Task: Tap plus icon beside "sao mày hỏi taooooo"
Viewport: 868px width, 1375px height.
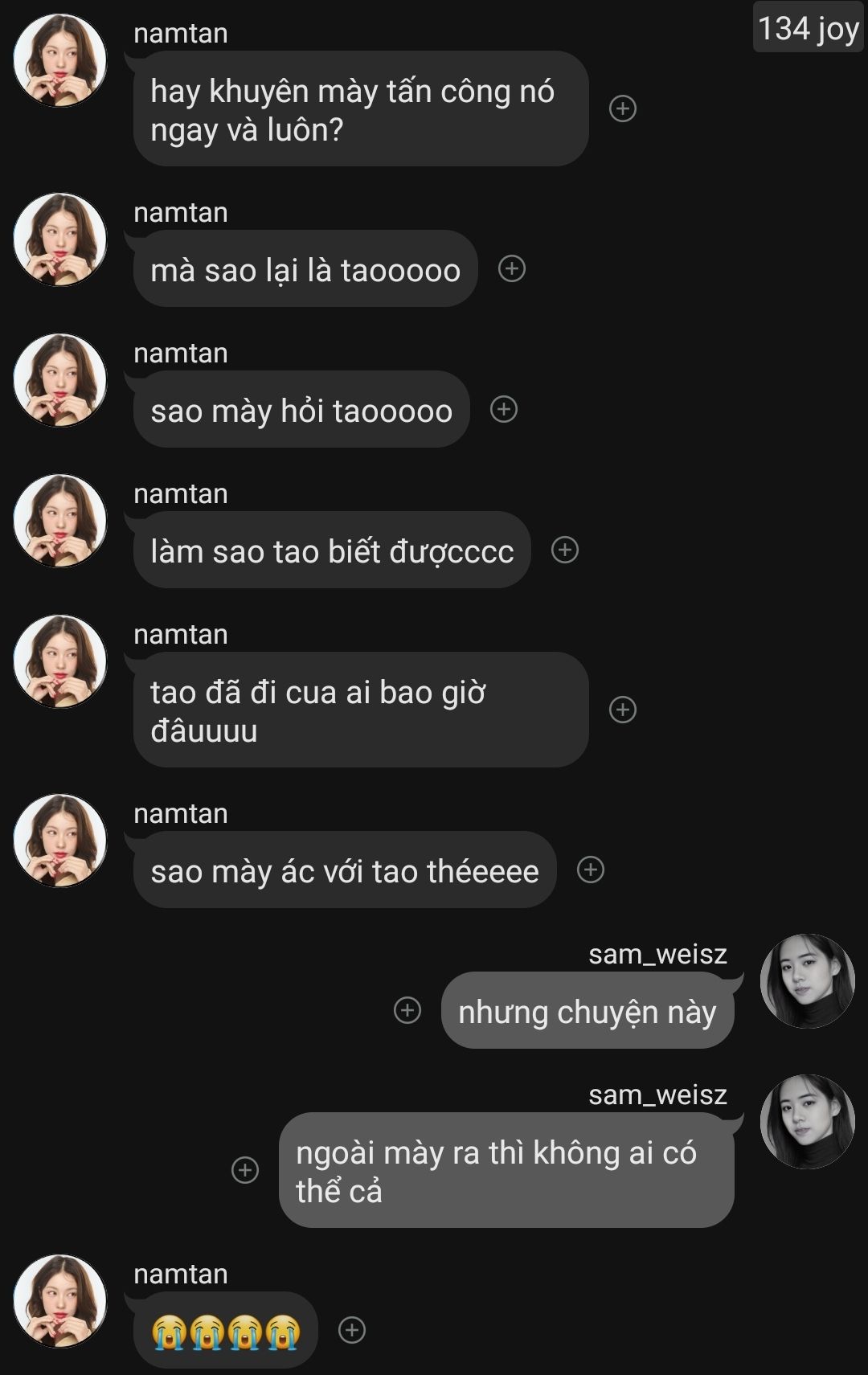Action: tap(504, 409)
